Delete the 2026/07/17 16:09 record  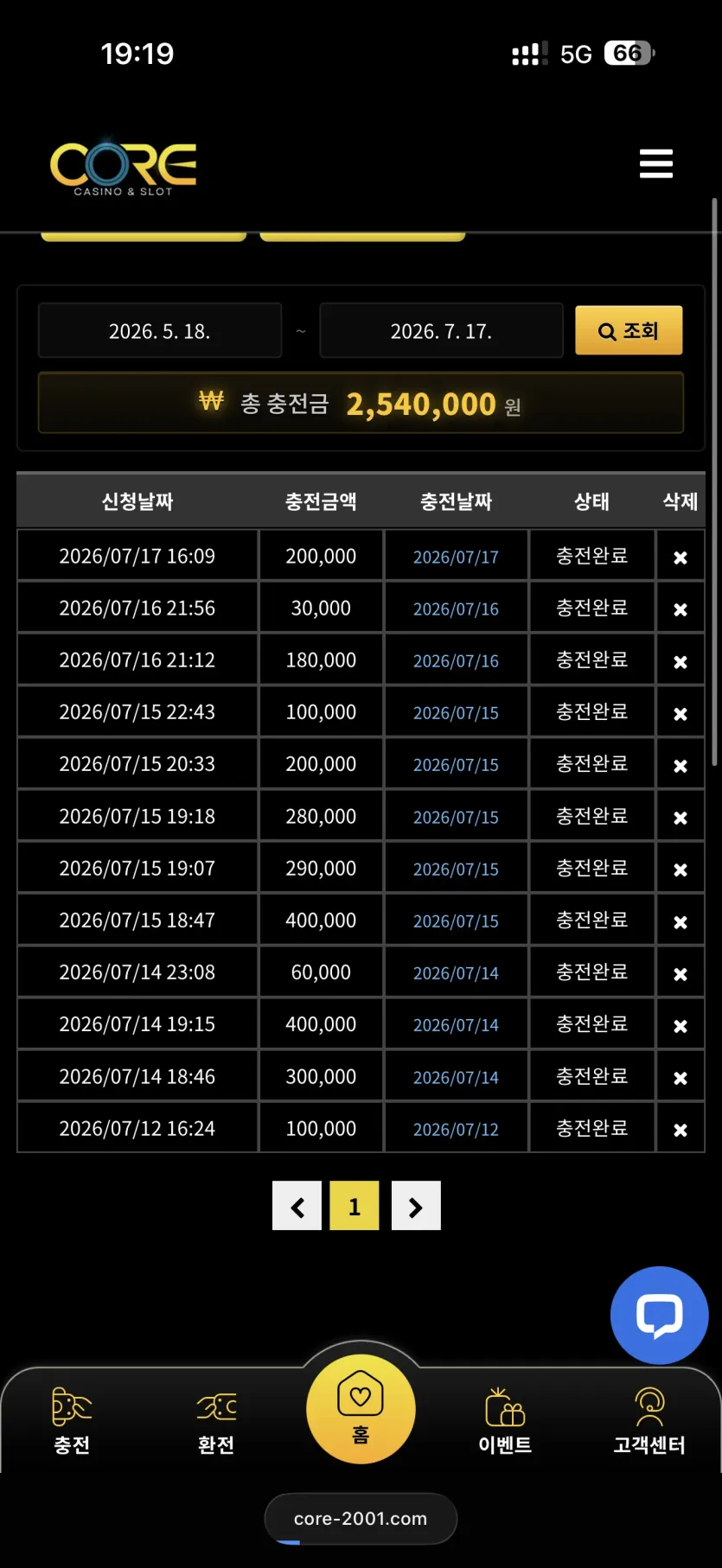[x=680, y=558]
